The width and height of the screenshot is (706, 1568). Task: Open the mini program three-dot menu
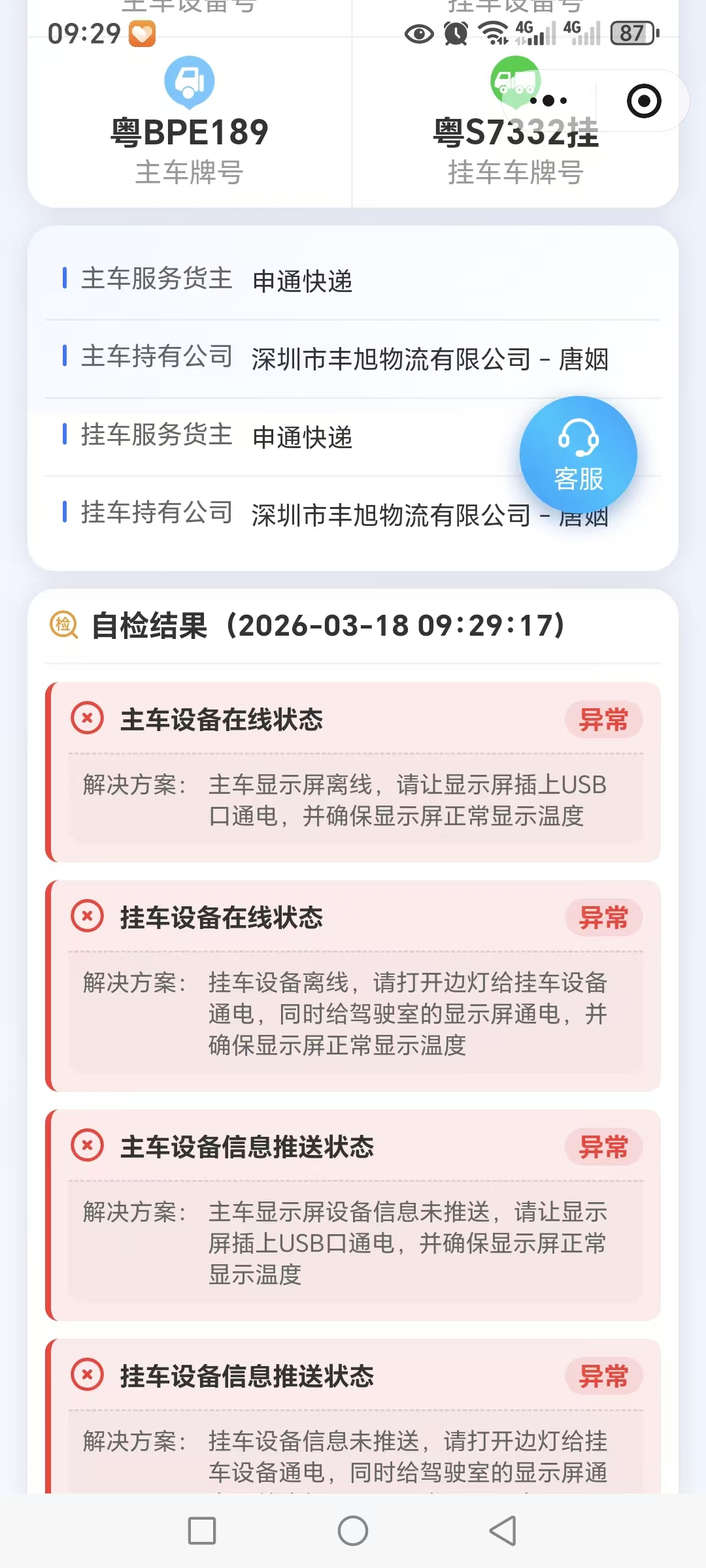549,101
